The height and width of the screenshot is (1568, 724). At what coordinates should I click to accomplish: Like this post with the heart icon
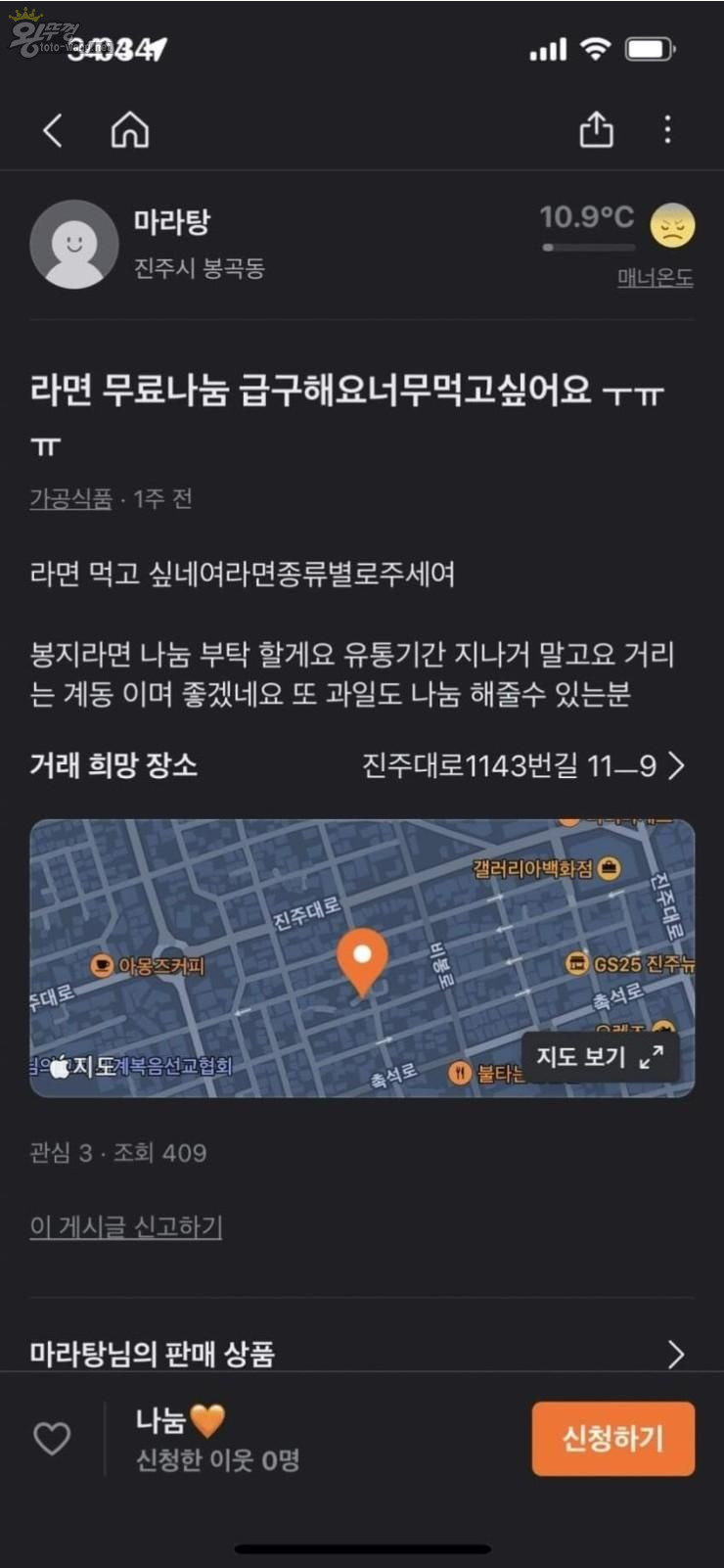(52, 1438)
